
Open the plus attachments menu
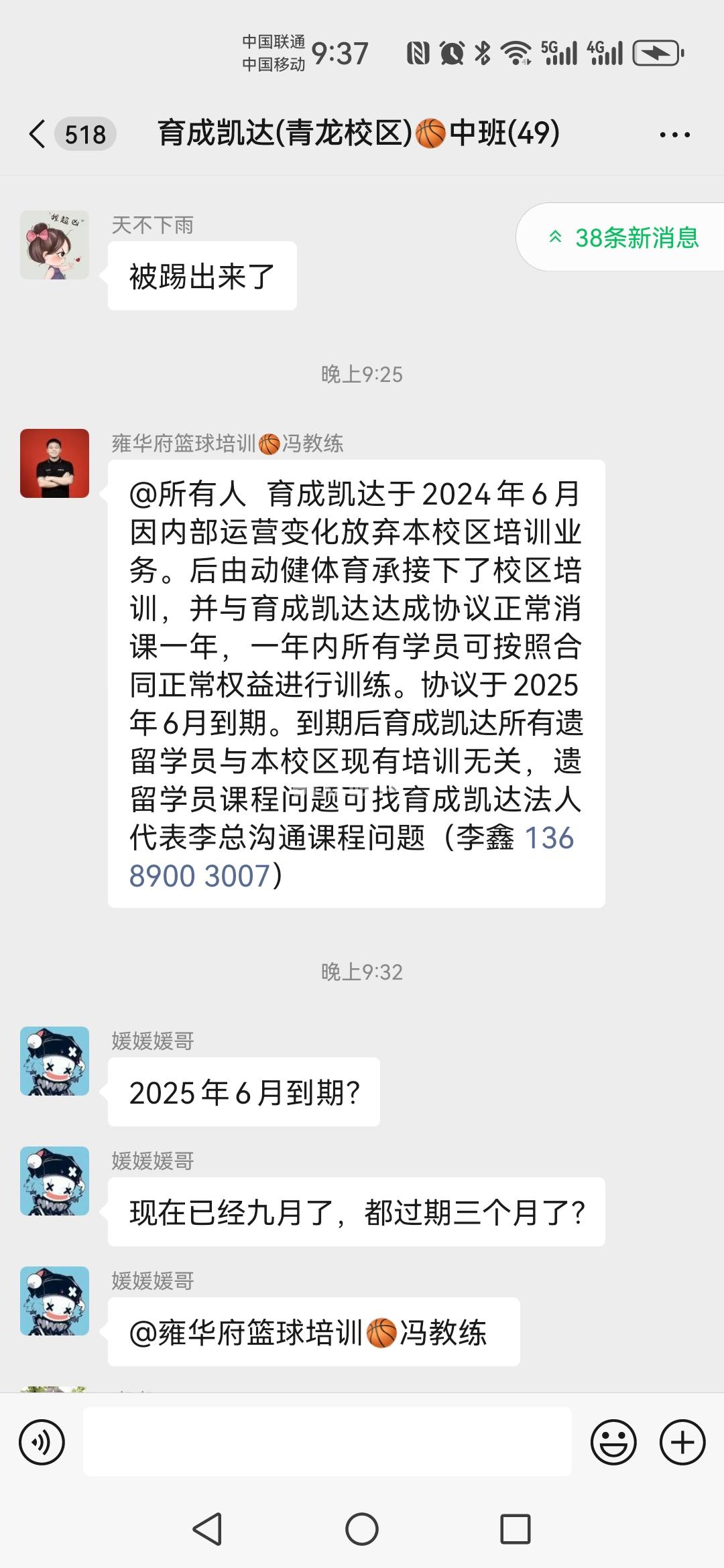pos(682,1441)
